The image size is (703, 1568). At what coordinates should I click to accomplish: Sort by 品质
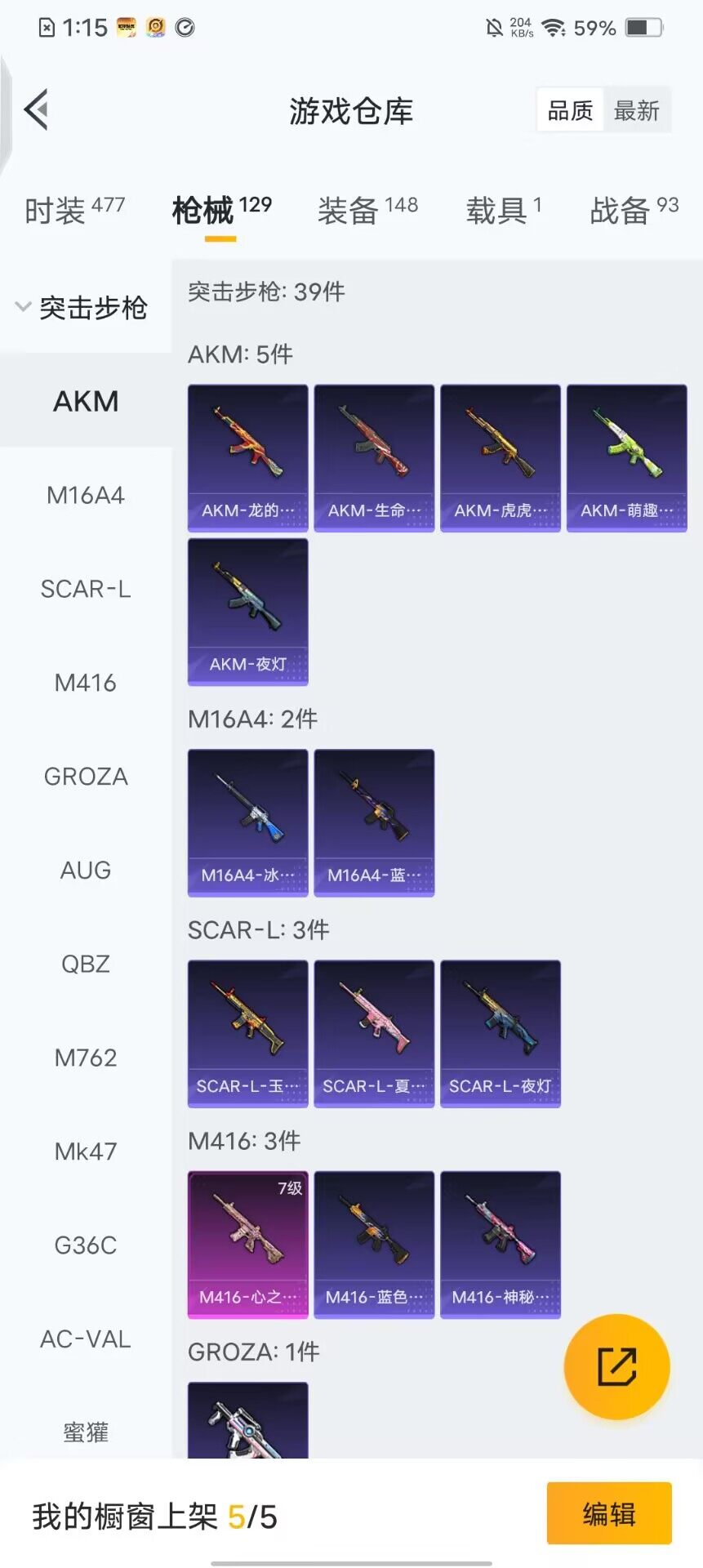click(x=570, y=110)
